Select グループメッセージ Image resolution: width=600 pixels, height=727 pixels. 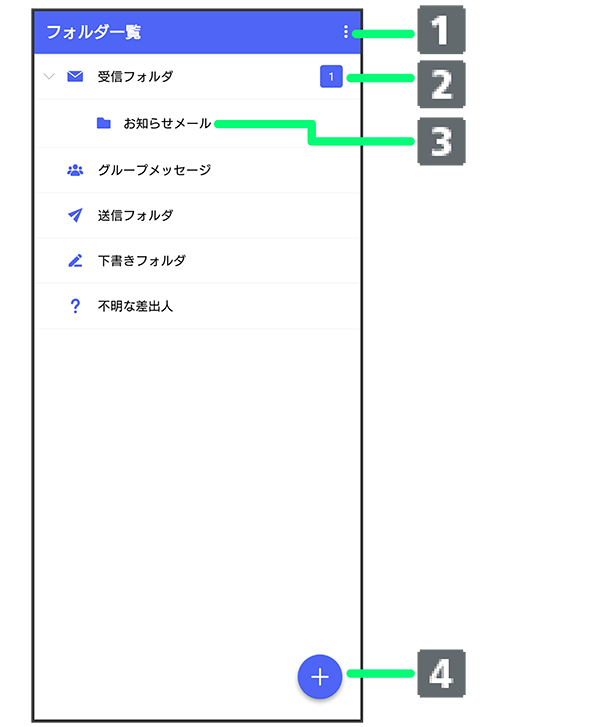click(x=154, y=170)
